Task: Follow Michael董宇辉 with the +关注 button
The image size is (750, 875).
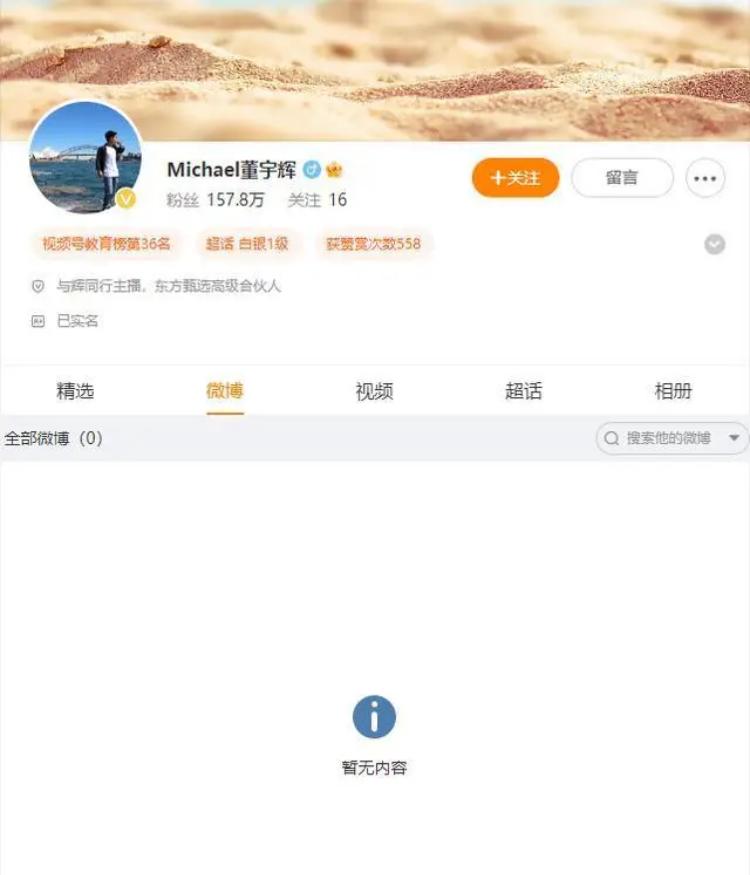Action: pos(515,178)
